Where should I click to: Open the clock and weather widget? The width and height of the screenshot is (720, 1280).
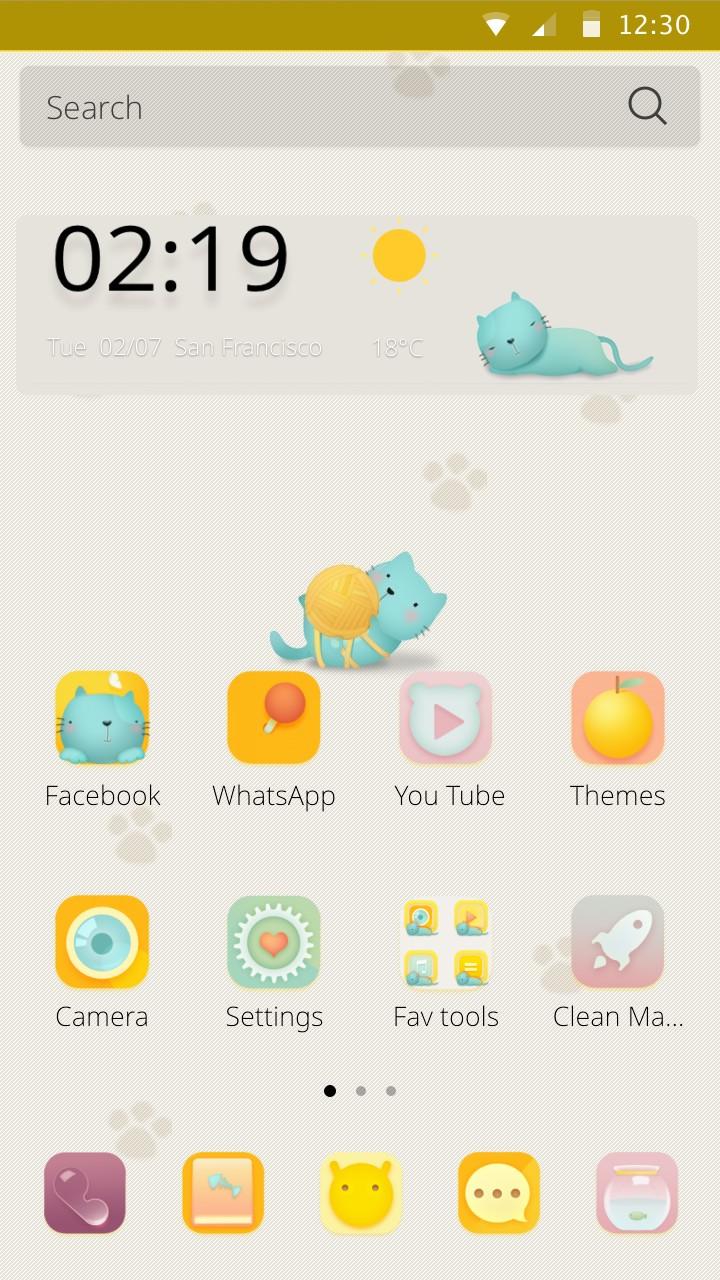click(357, 304)
